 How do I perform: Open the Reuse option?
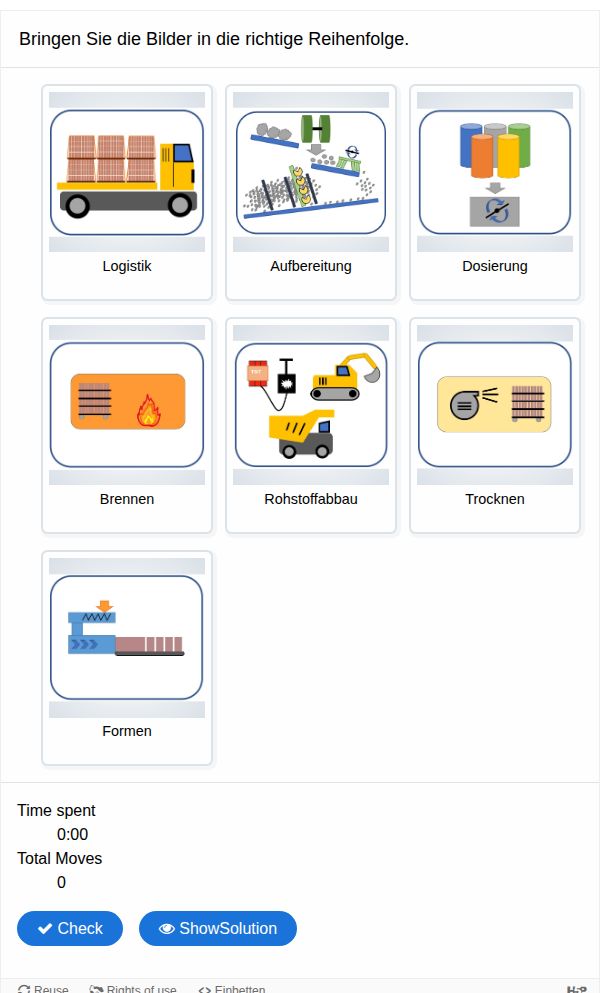pos(44,988)
